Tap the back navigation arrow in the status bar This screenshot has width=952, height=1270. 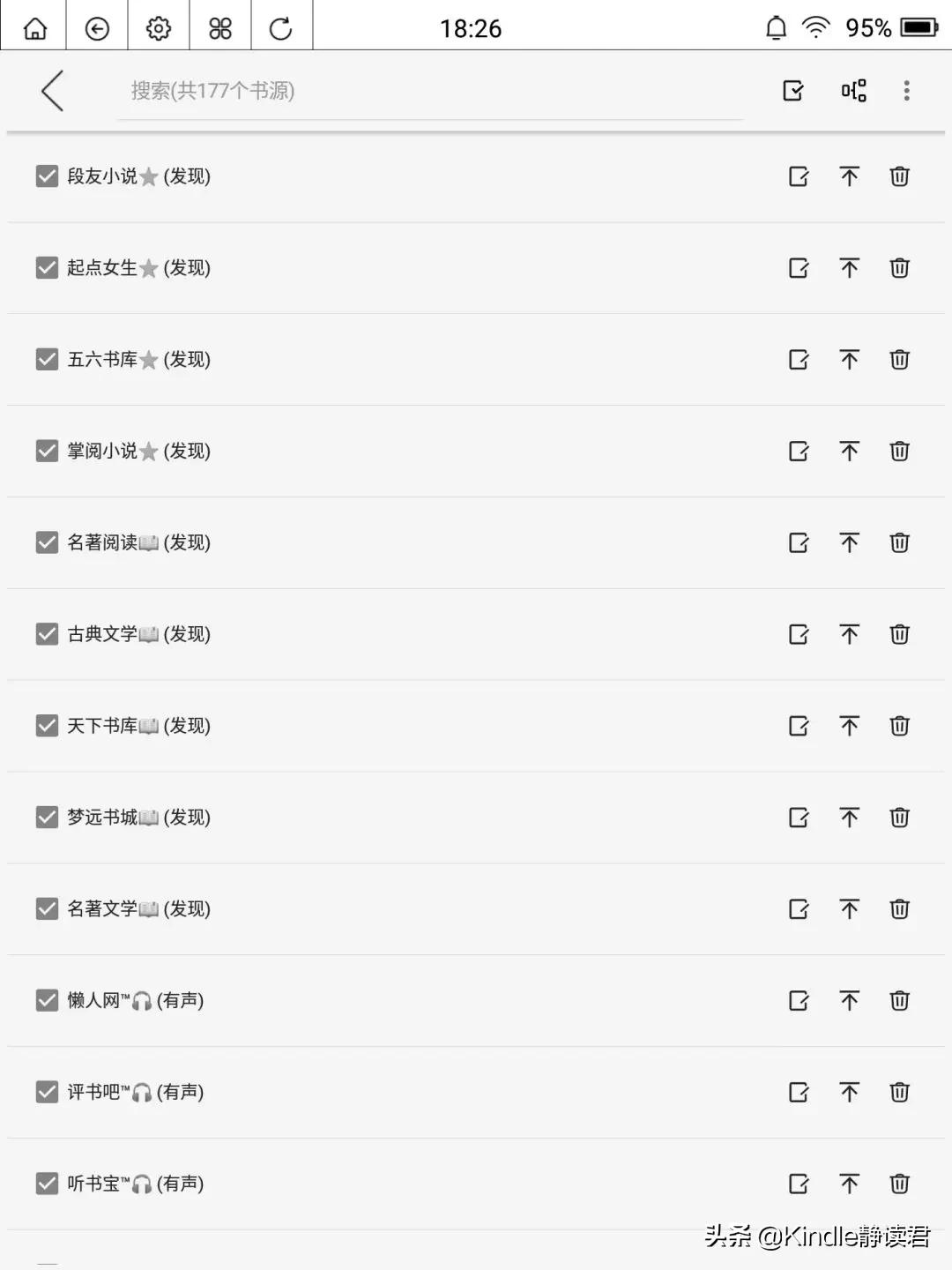(x=96, y=26)
